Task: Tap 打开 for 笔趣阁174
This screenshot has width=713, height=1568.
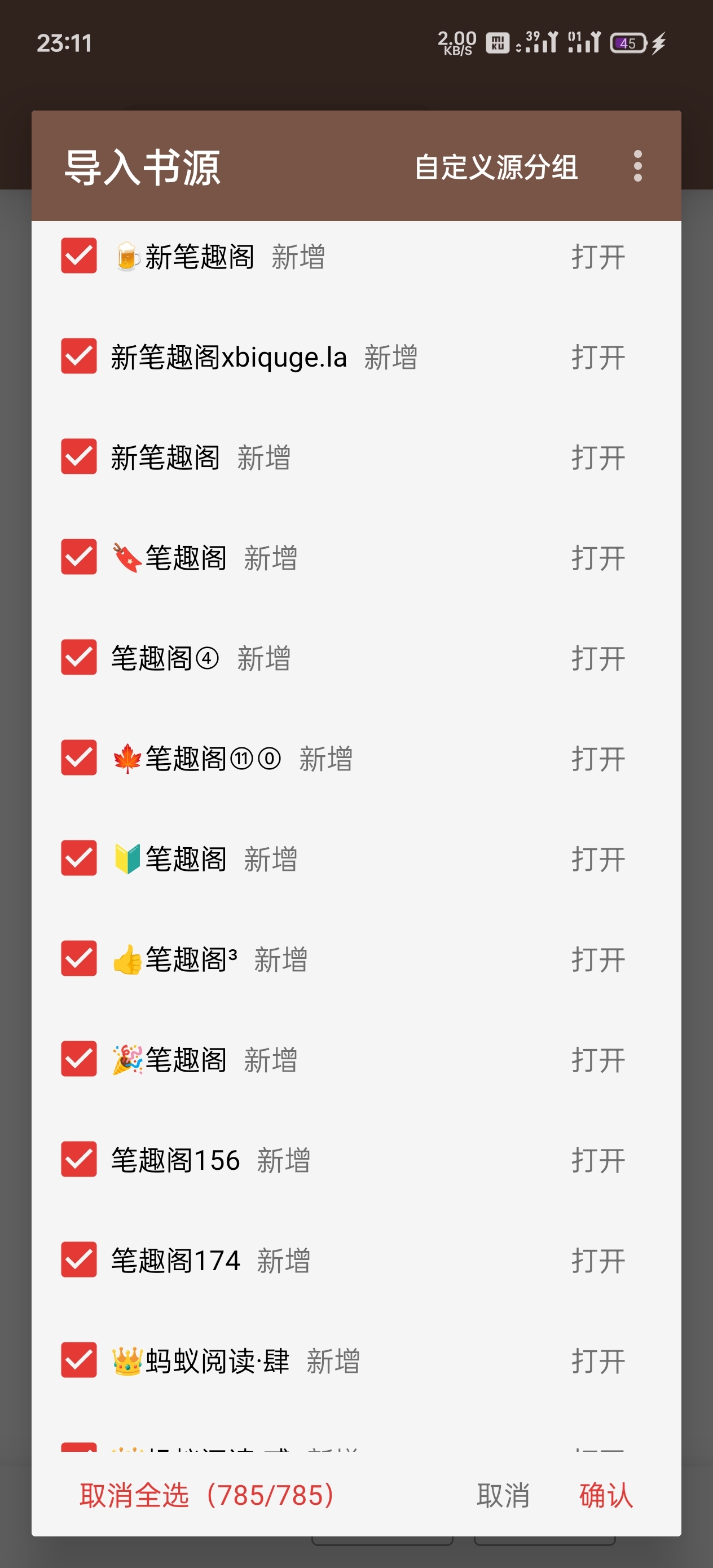Action: 598,1261
